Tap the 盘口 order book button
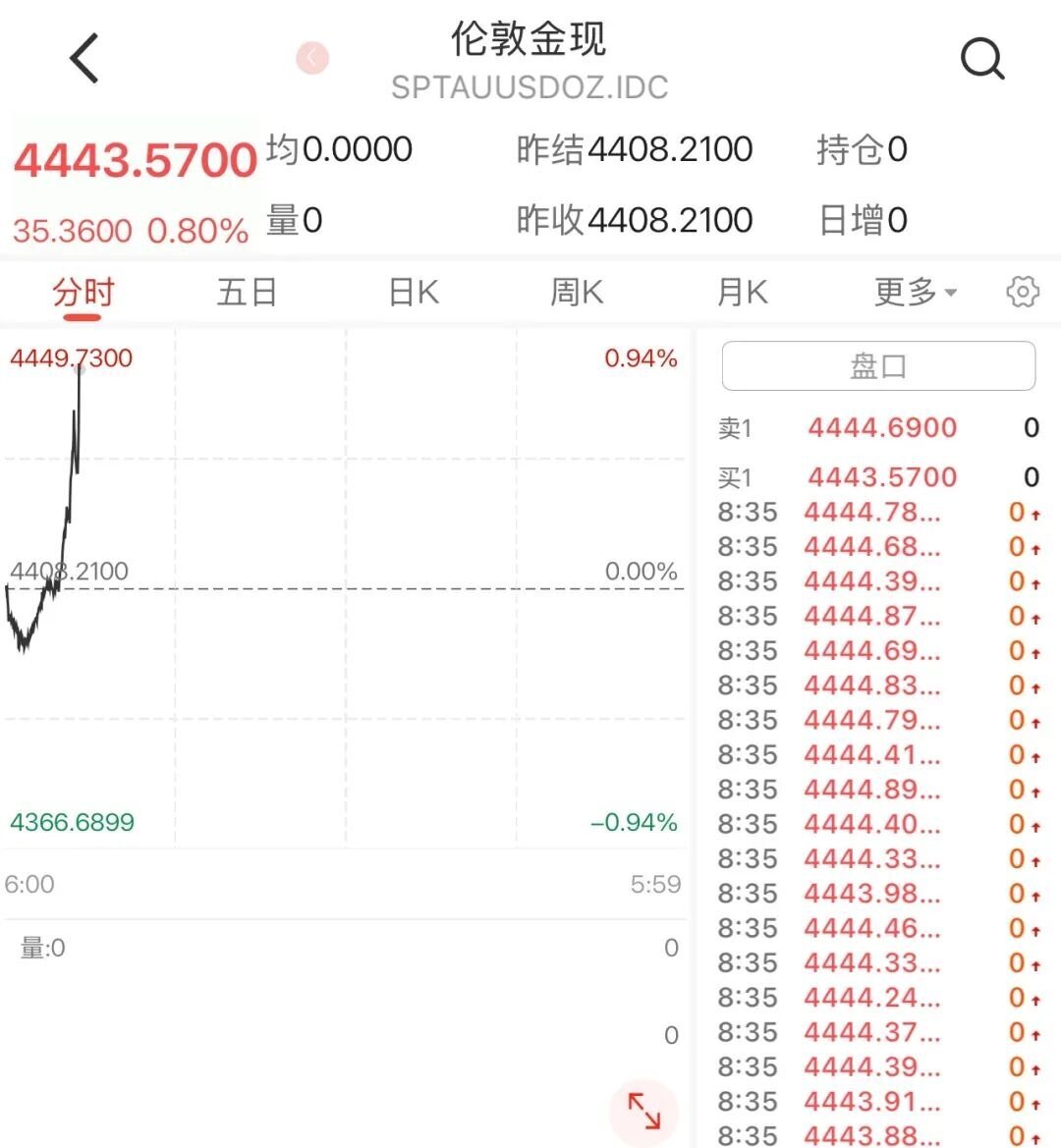This screenshot has width=1061, height=1148. 878,366
